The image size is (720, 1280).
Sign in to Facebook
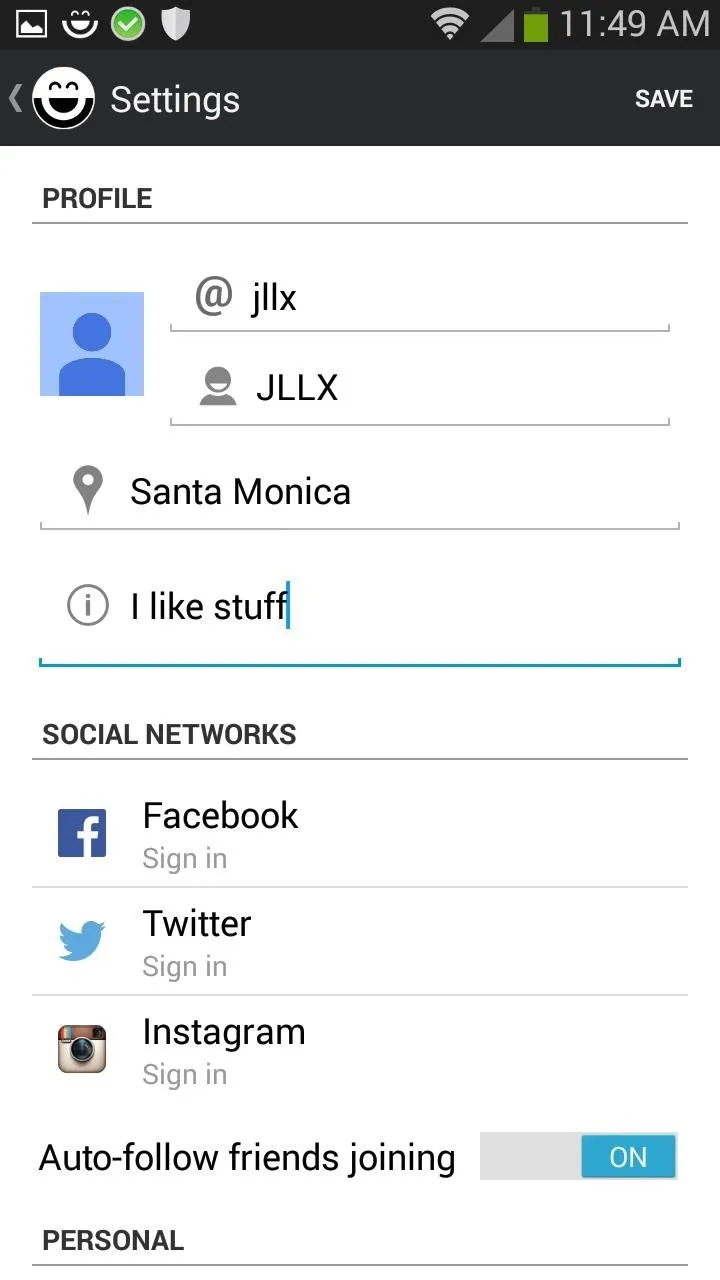click(x=360, y=834)
